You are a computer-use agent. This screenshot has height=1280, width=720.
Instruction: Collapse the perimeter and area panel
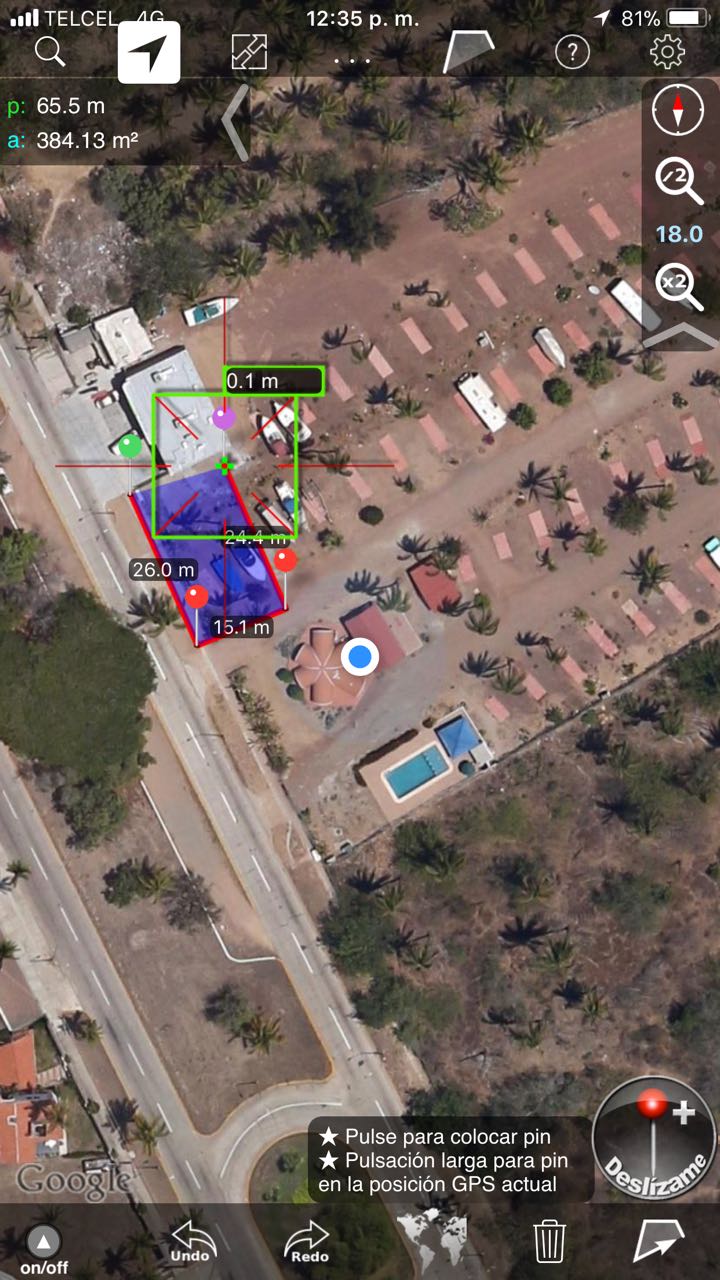[236, 122]
